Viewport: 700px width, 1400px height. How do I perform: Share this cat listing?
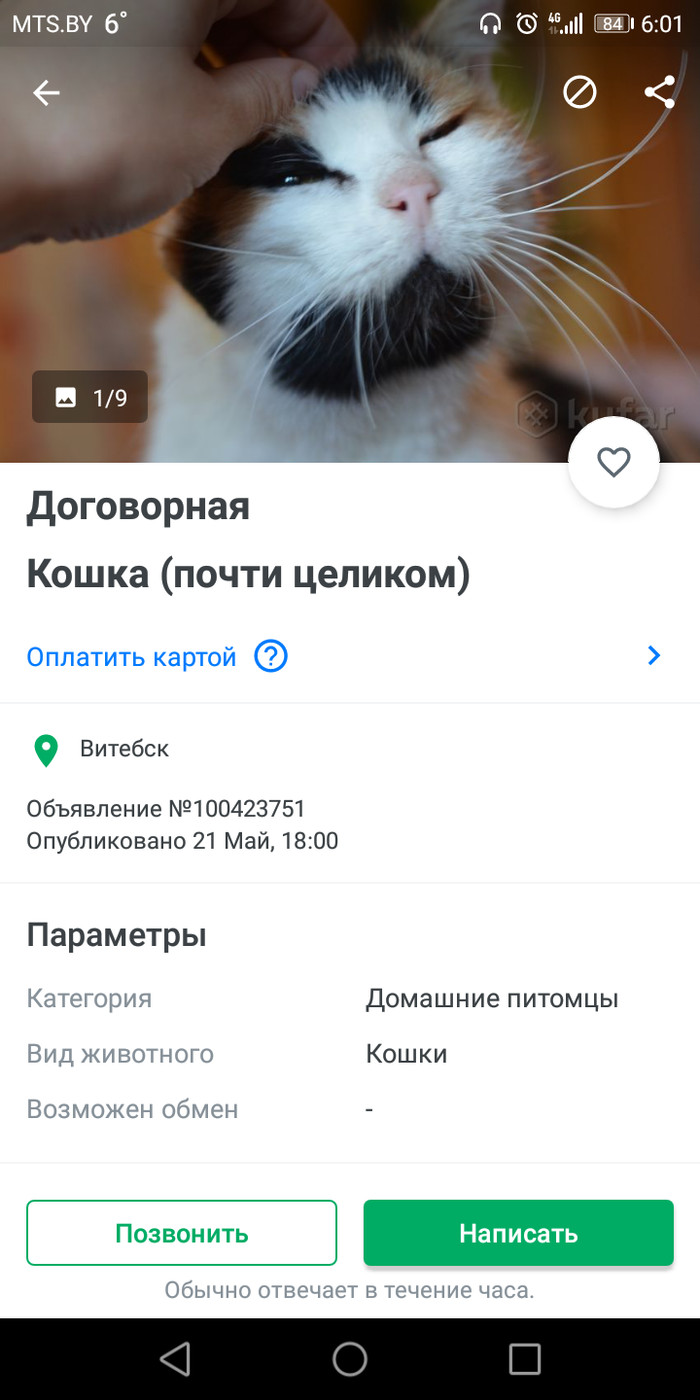pyautogui.click(x=659, y=93)
